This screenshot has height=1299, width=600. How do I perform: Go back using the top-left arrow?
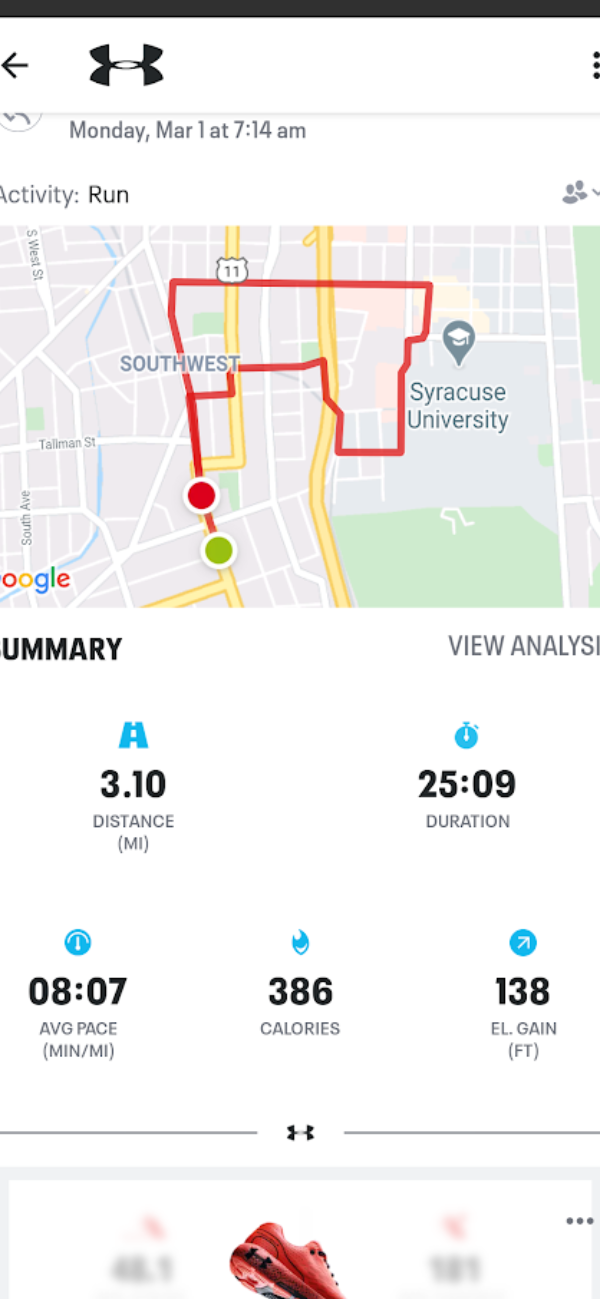[x=15, y=66]
